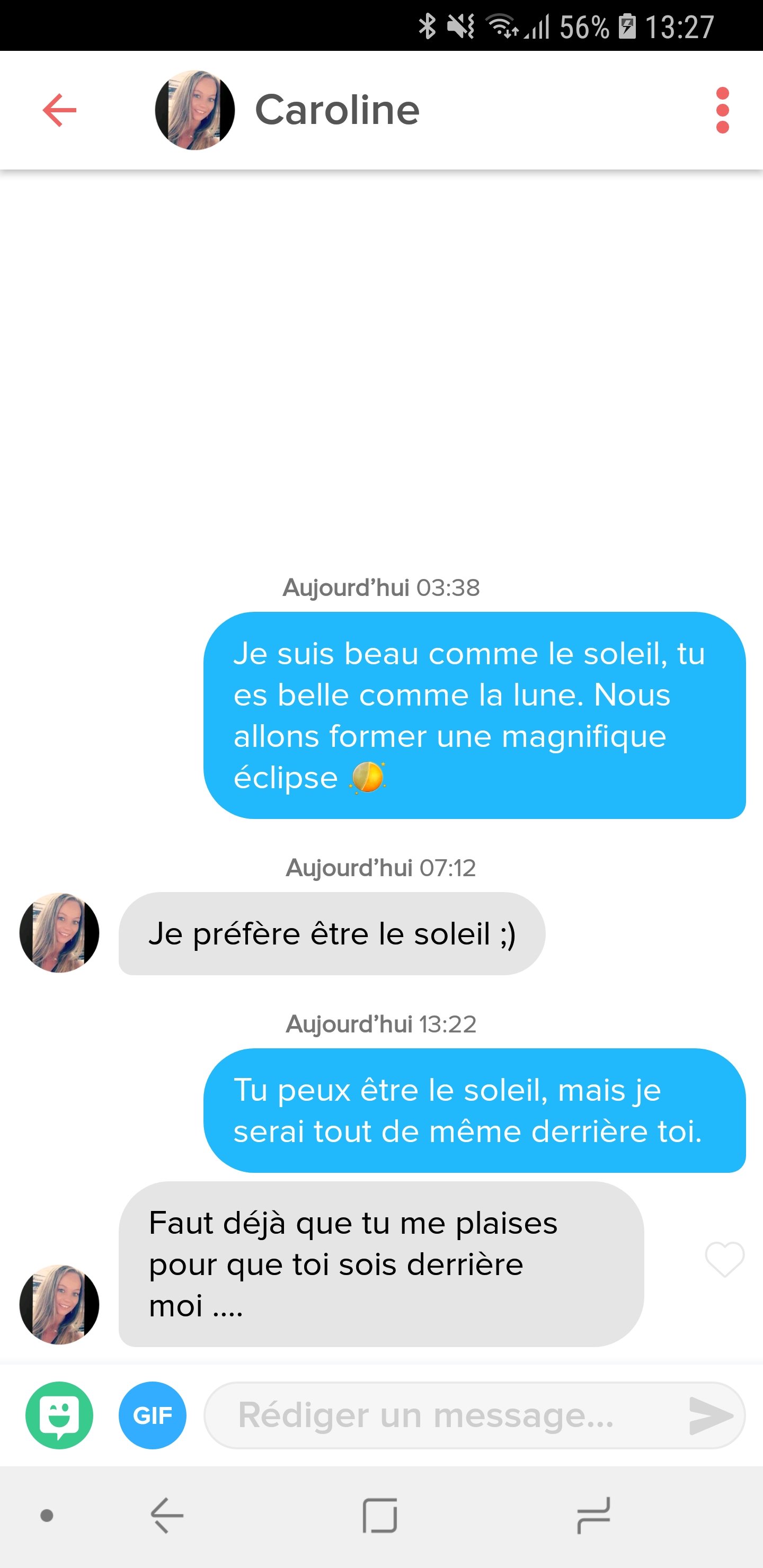Tap the system home button
The image size is (763, 1568).
(380, 1516)
